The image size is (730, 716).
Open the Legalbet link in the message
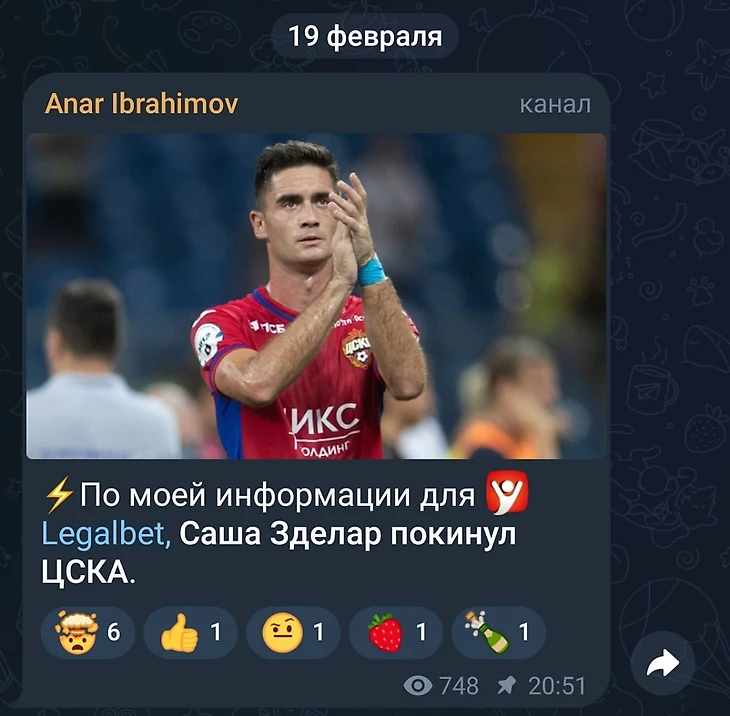pos(106,535)
